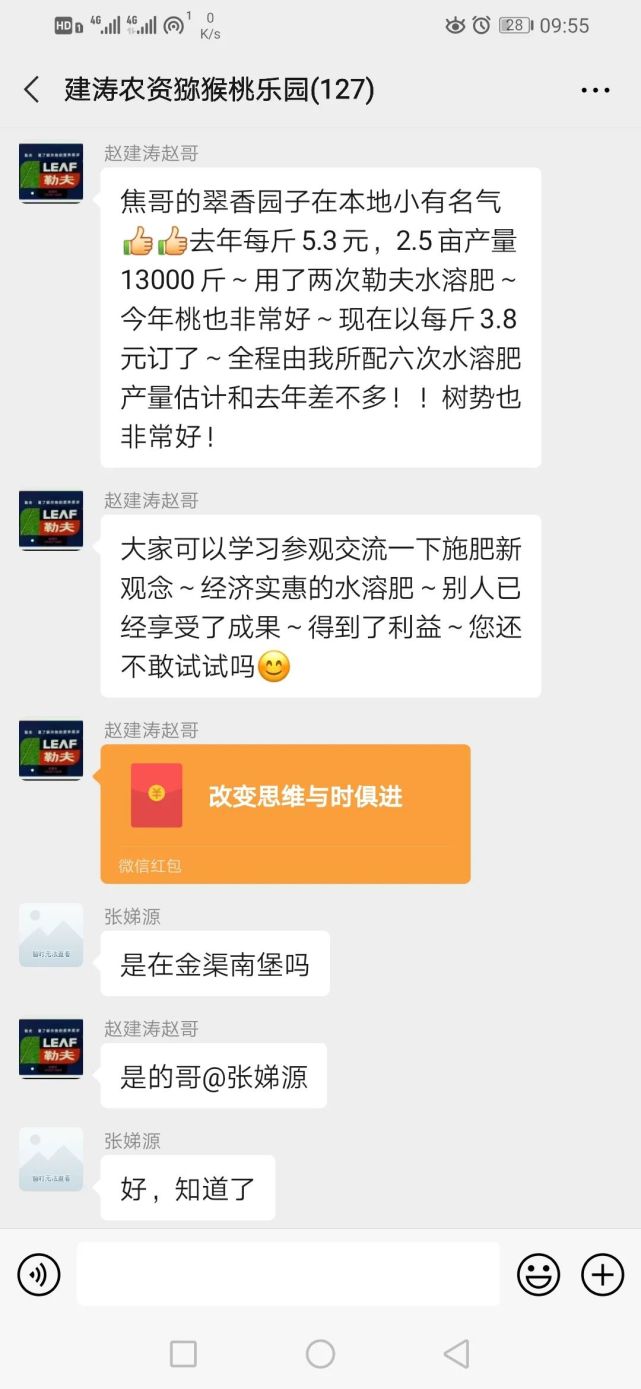Open 赵建涛赵哥's avatar beside the red packet
The image size is (641, 1389).
tap(51, 749)
